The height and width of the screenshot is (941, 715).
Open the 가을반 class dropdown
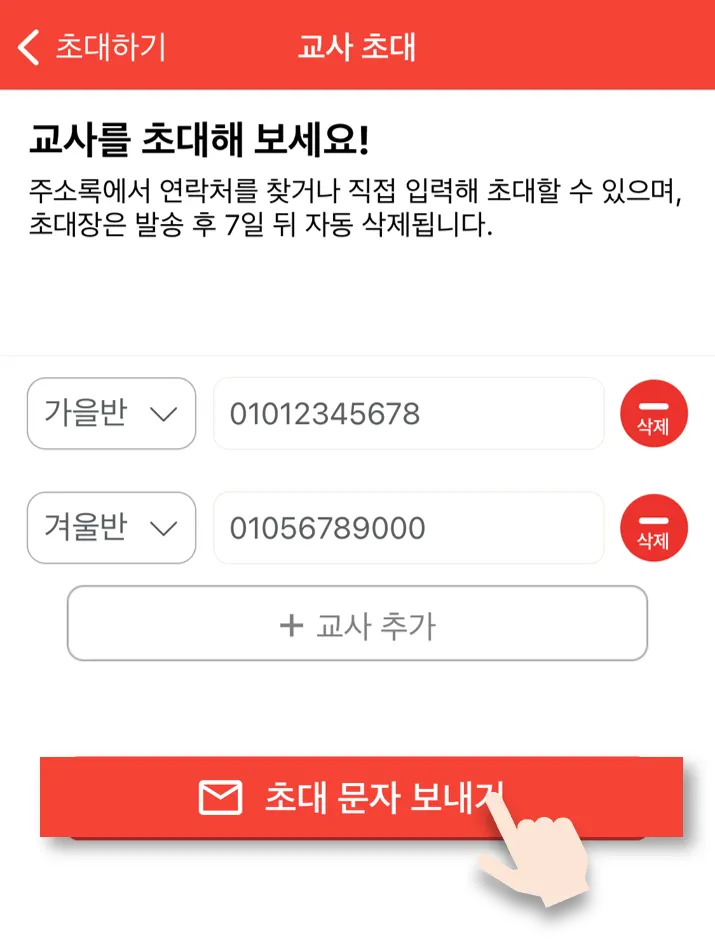(111, 413)
